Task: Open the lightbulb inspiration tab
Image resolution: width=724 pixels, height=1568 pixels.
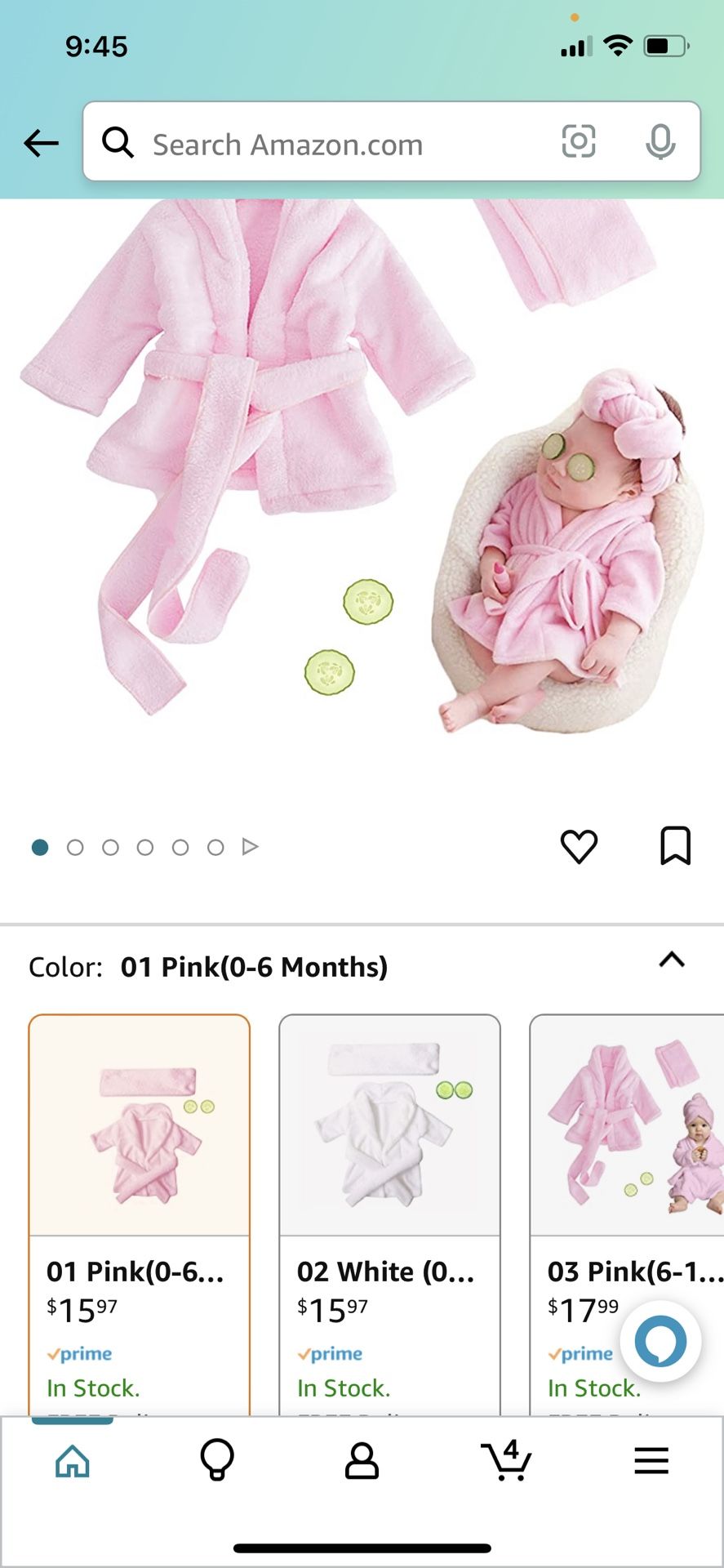Action: tap(217, 1460)
